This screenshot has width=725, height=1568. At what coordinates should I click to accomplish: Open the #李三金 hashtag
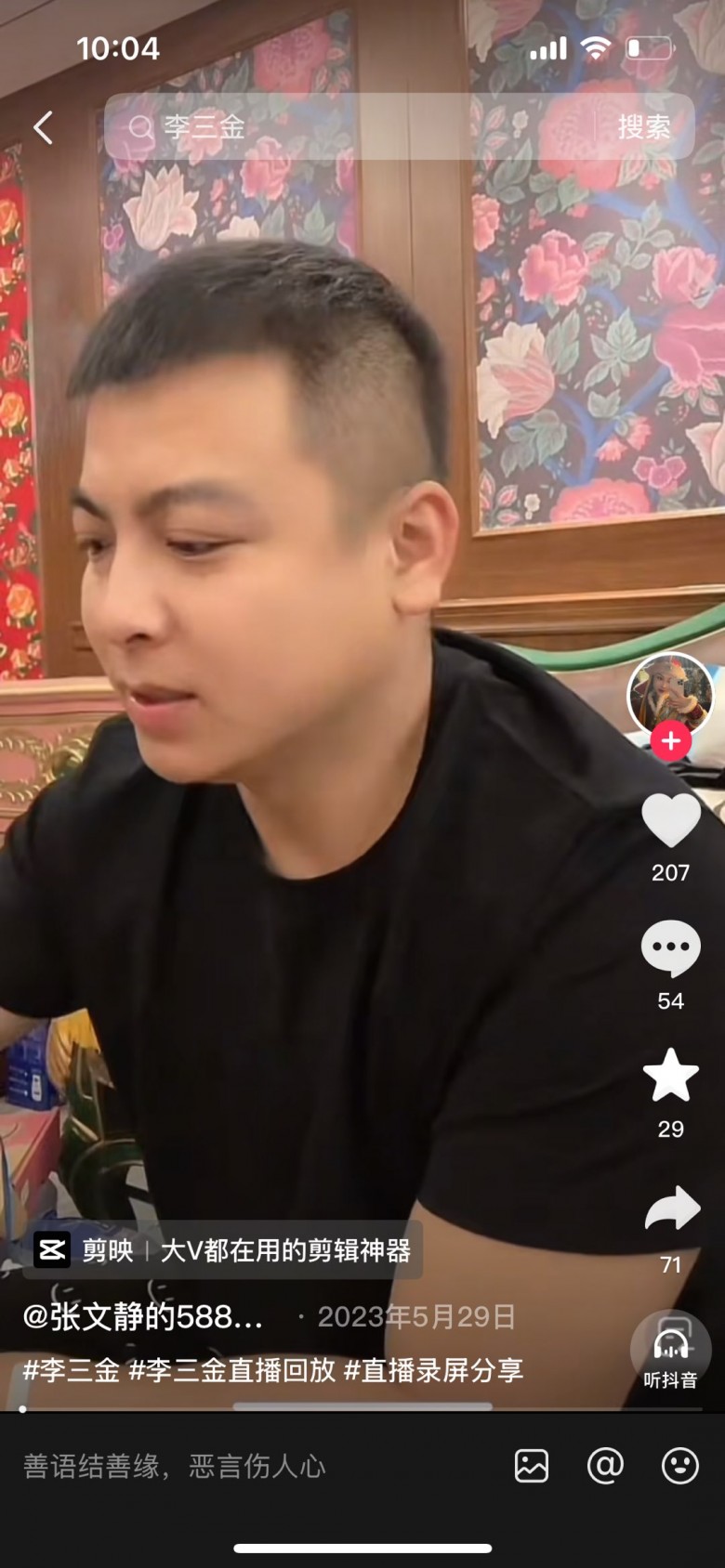coord(72,1371)
